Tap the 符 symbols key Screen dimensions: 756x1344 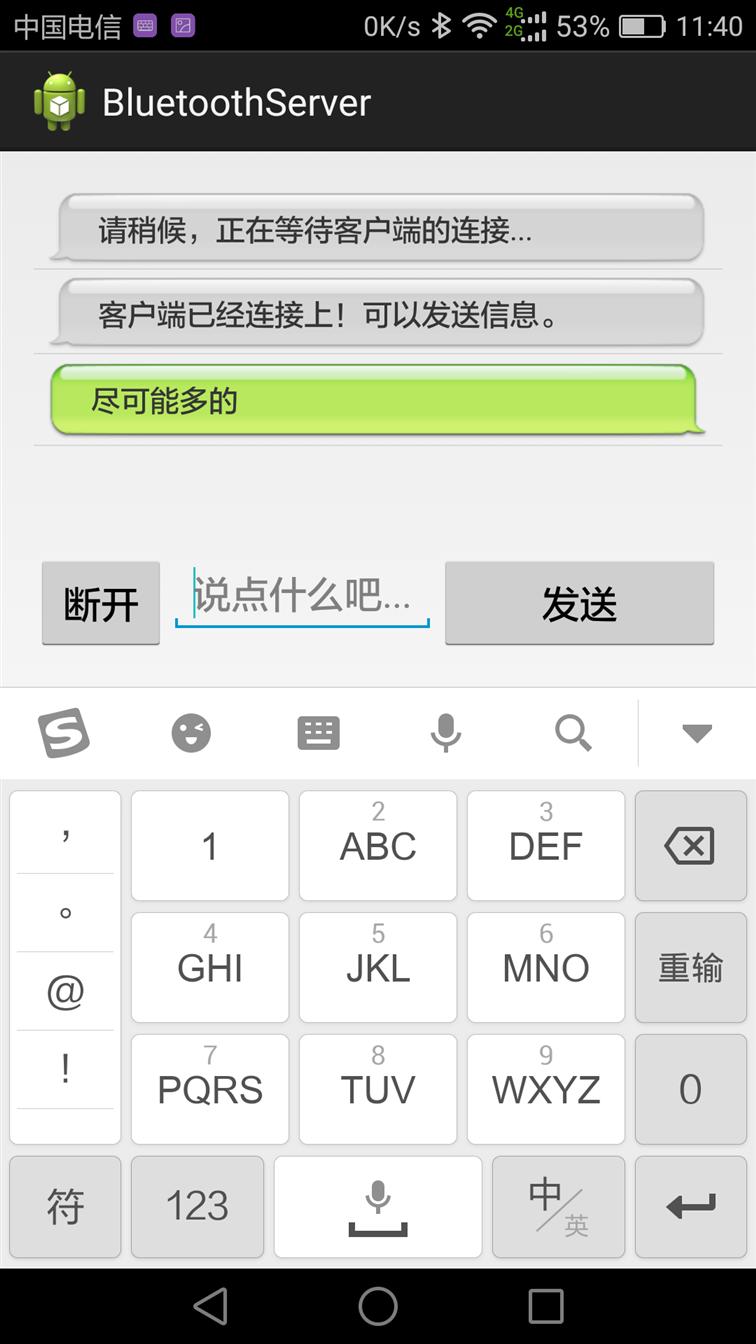click(x=65, y=1207)
